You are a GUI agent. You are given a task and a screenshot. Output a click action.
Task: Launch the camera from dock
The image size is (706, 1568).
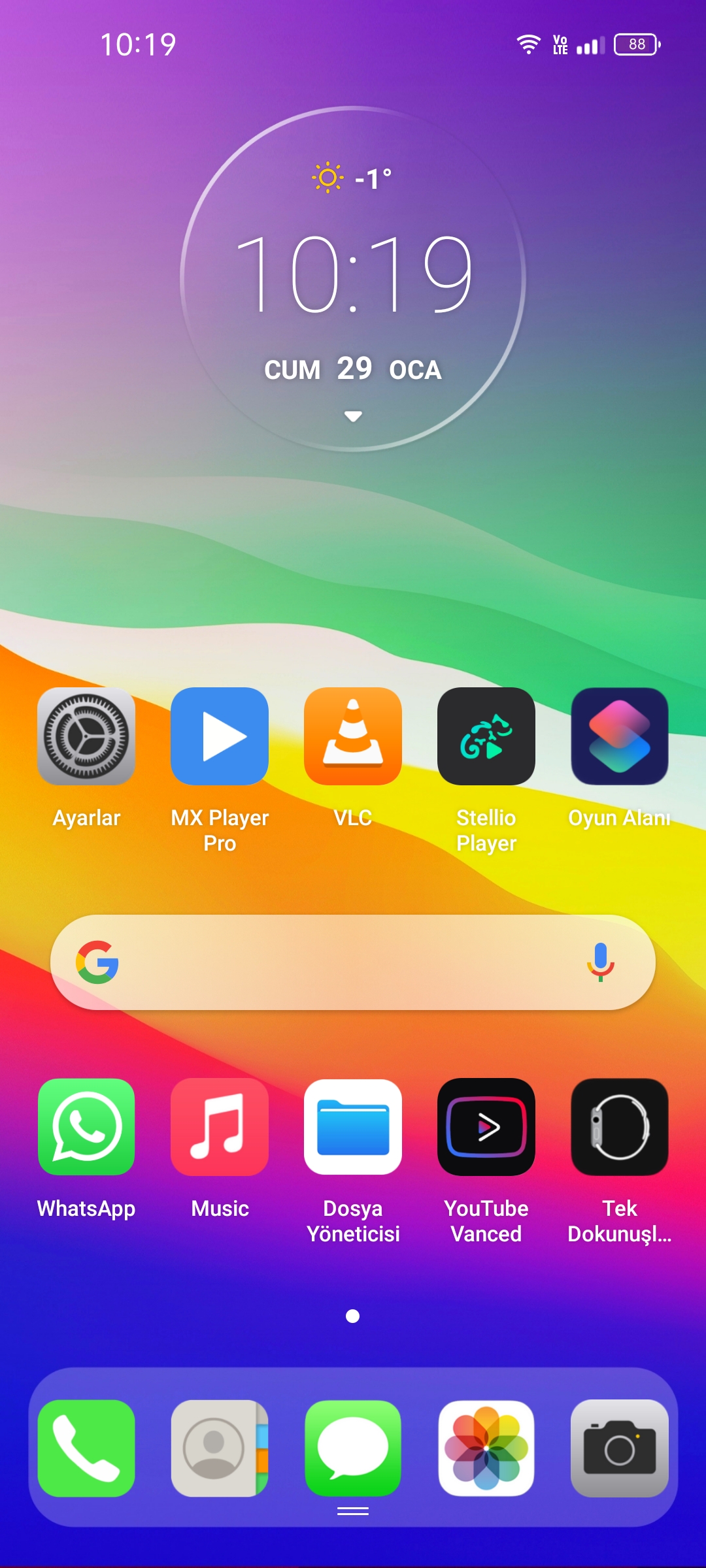tap(620, 1448)
